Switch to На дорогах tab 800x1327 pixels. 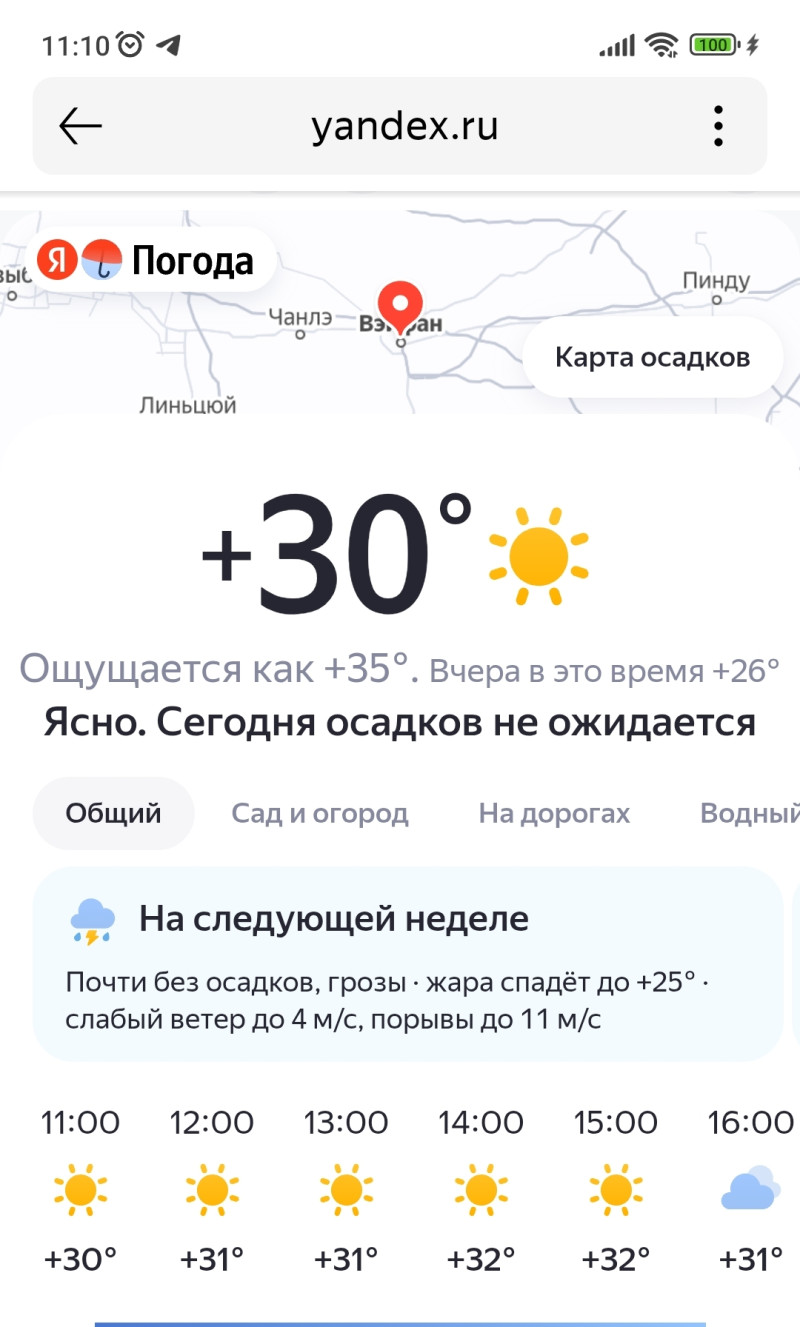[x=554, y=813]
